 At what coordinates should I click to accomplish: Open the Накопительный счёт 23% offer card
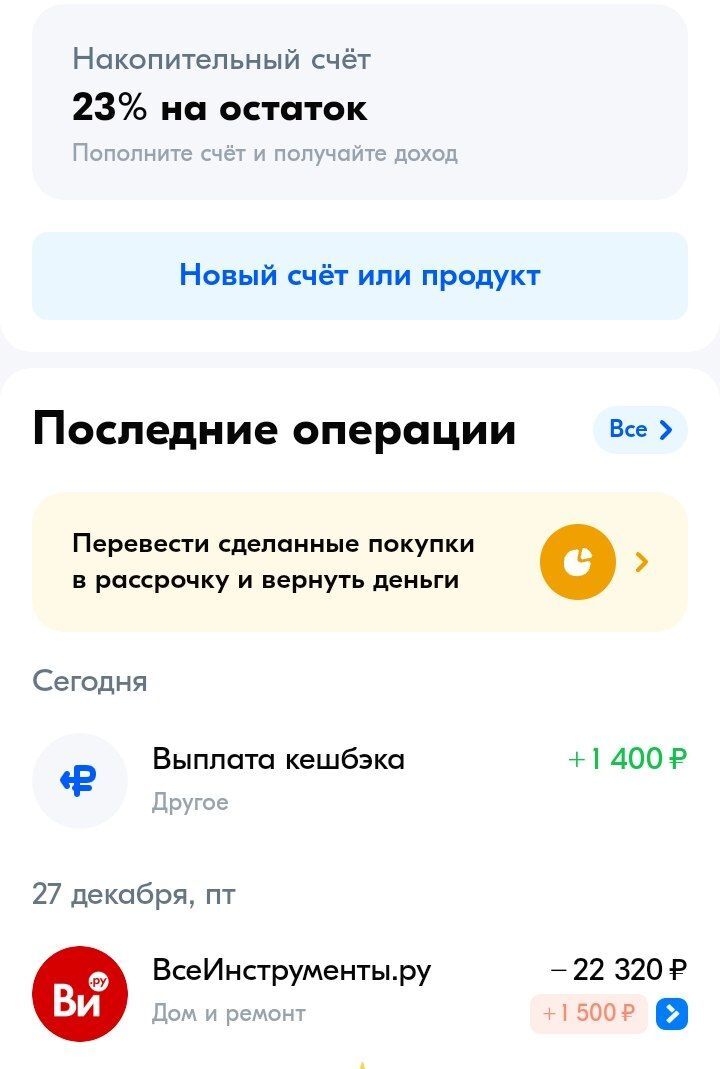click(x=359, y=105)
